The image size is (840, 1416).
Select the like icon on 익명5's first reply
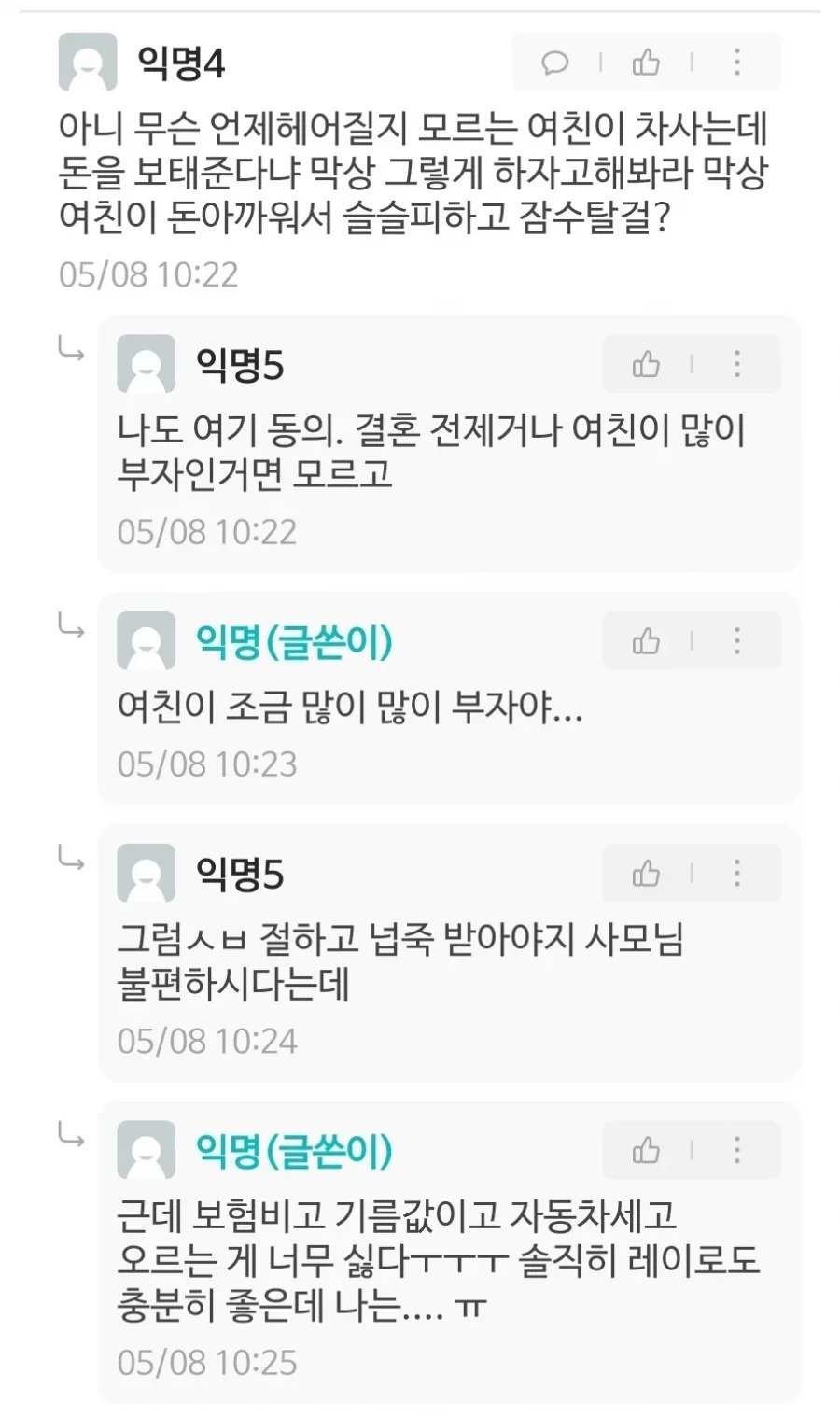(648, 364)
